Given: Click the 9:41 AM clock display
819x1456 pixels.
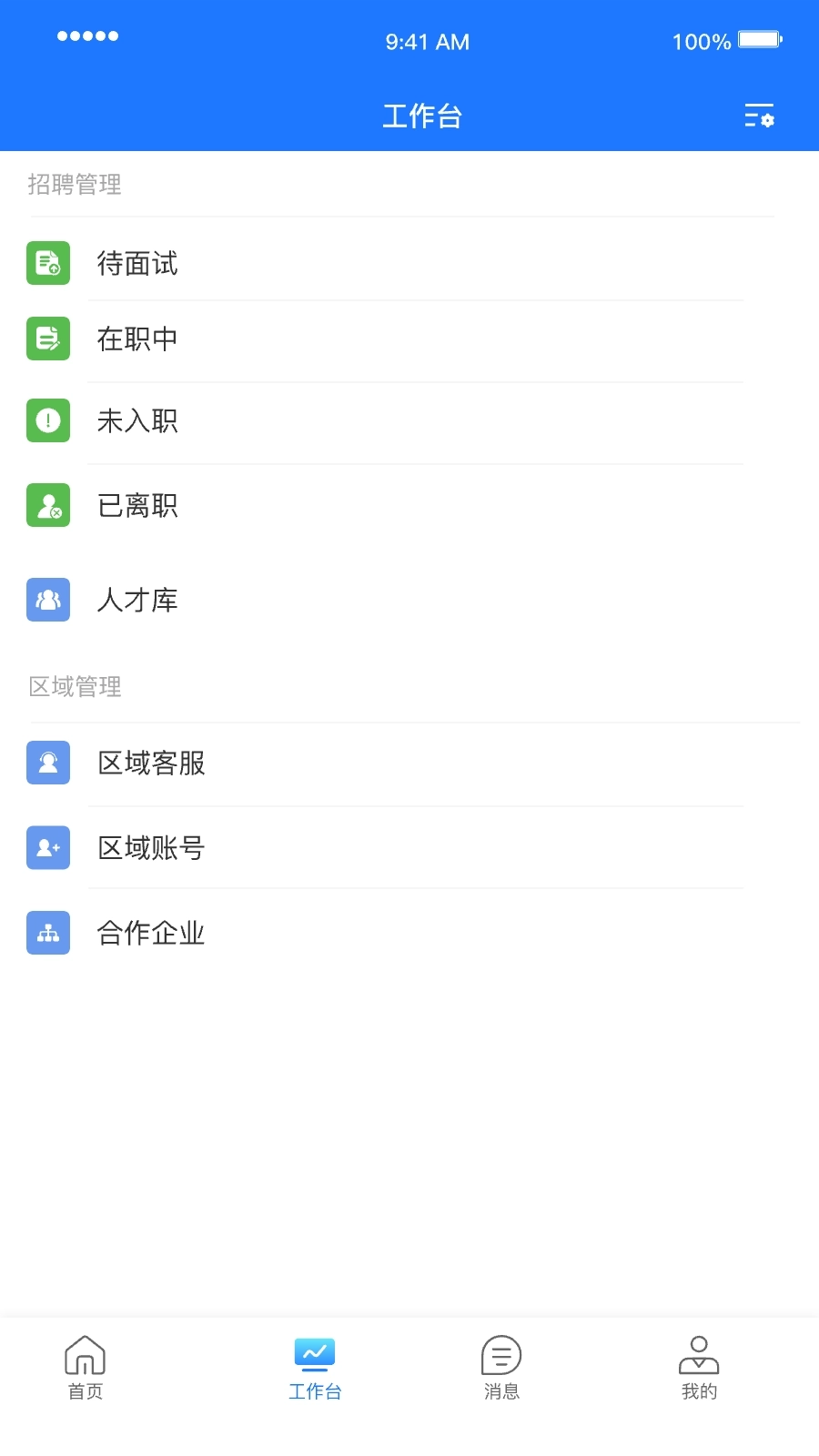Looking at the screenshot, I should [x=428, y=41].
